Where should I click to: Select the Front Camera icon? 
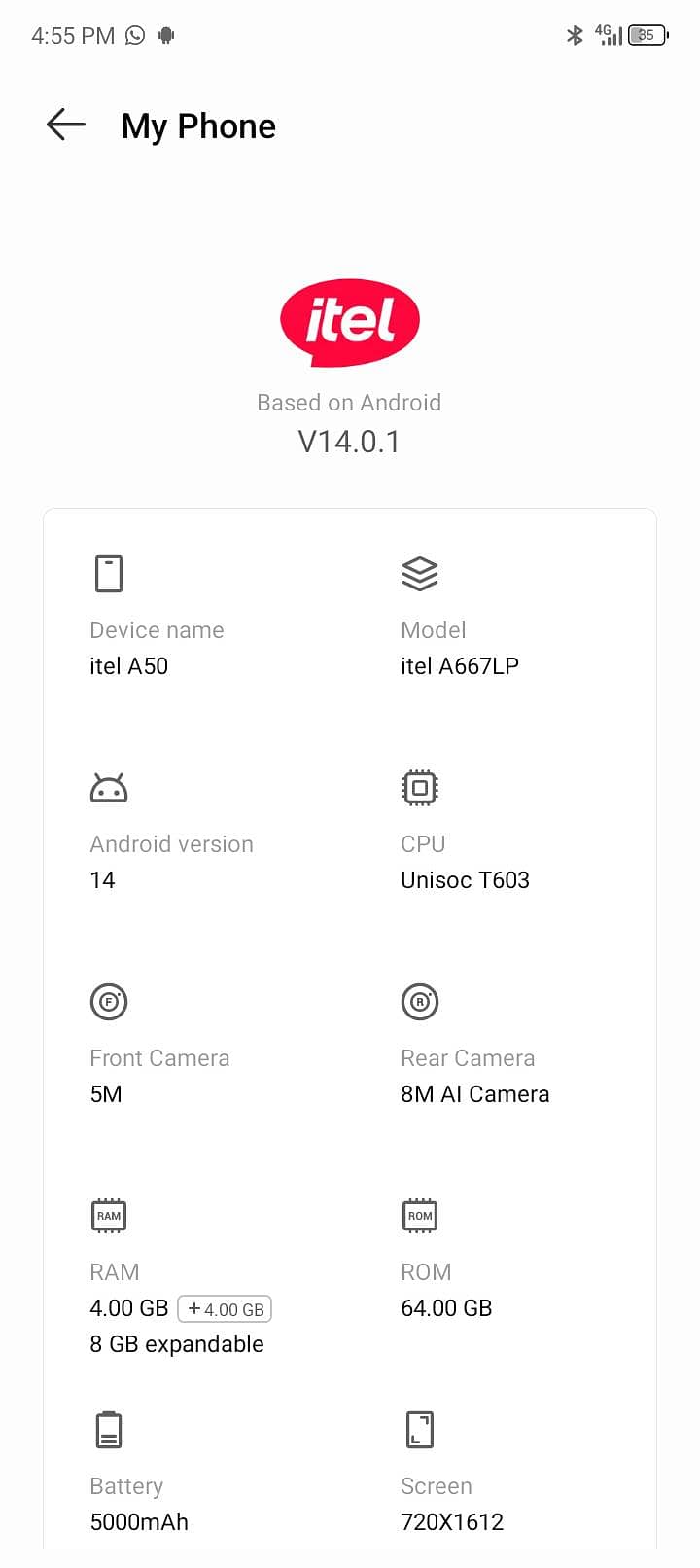pos(108,1001)
